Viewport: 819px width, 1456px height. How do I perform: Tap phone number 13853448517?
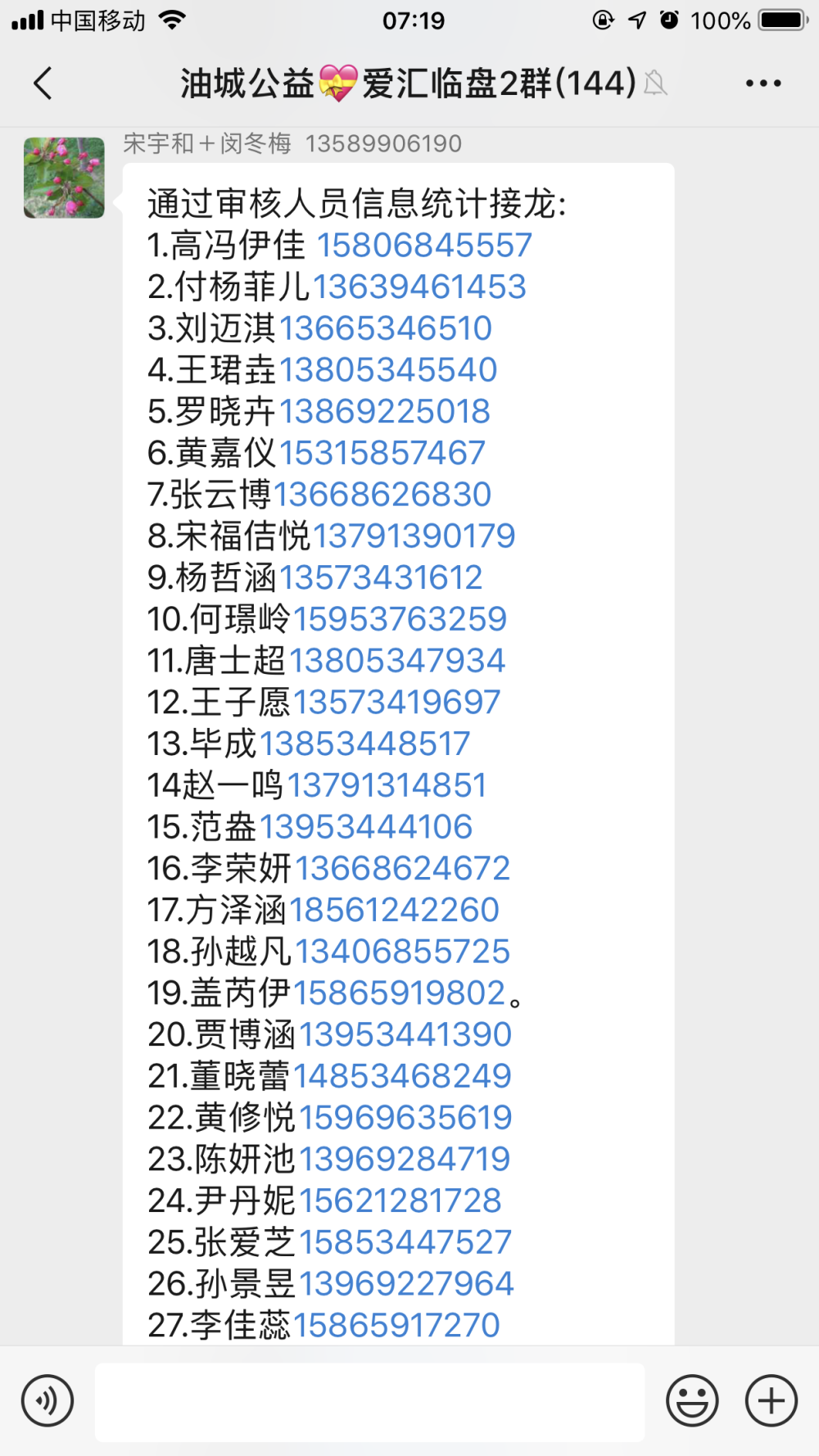[x=365, y=744]
